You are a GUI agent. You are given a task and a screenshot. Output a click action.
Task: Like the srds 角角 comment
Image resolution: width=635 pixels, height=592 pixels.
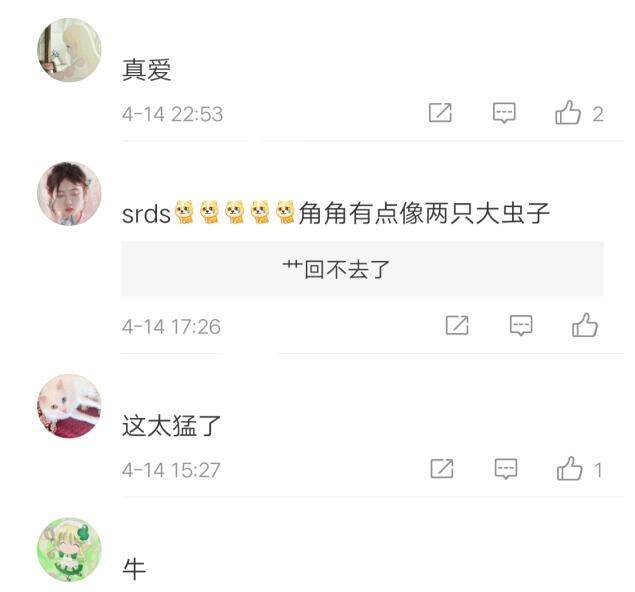click(x=585, y=325)
